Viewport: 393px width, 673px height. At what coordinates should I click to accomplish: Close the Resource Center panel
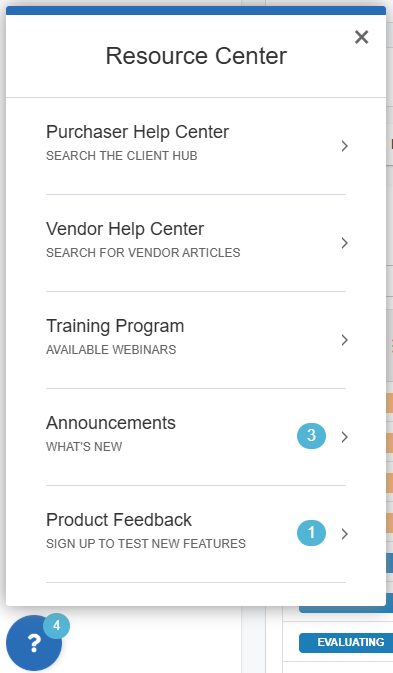click(x=362, y=37)
